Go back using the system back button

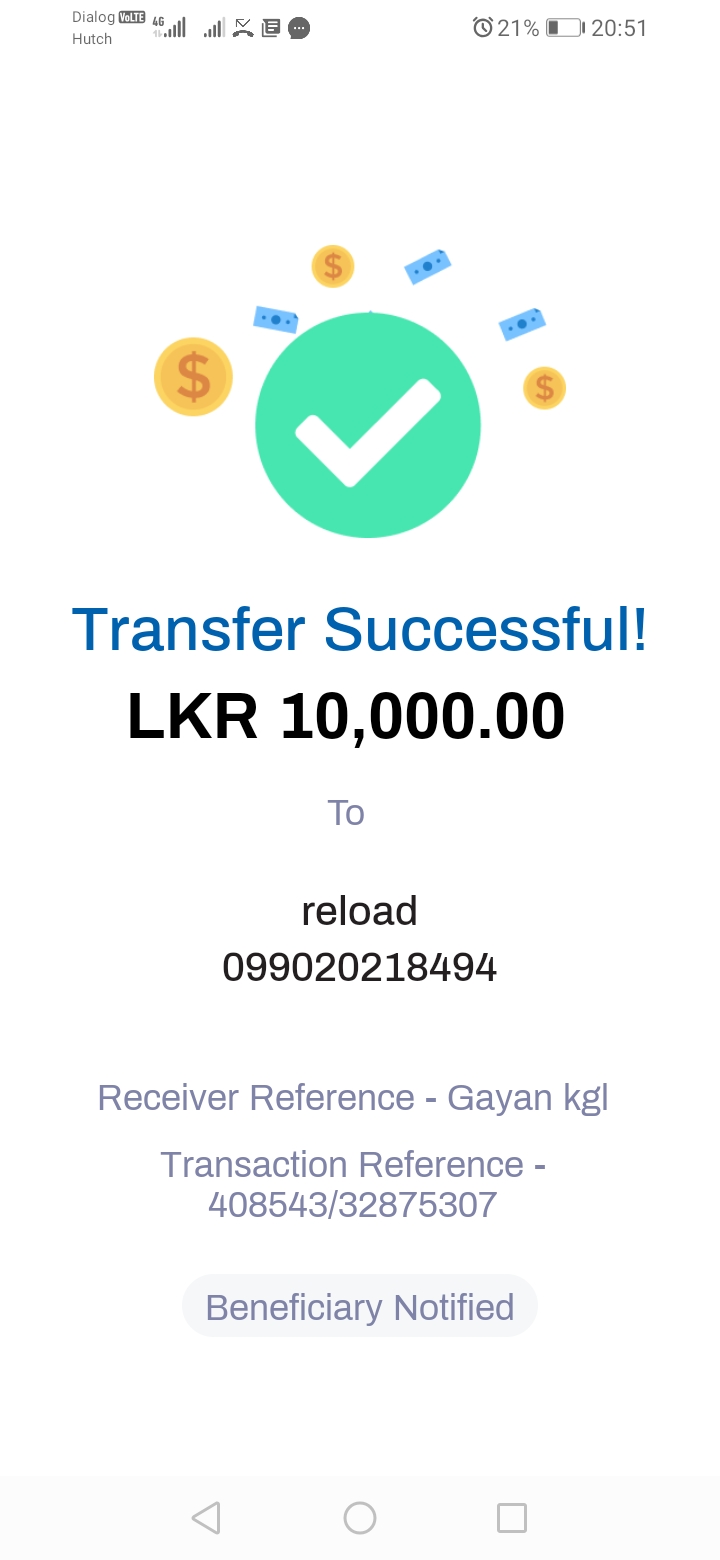coord(206,1518)
